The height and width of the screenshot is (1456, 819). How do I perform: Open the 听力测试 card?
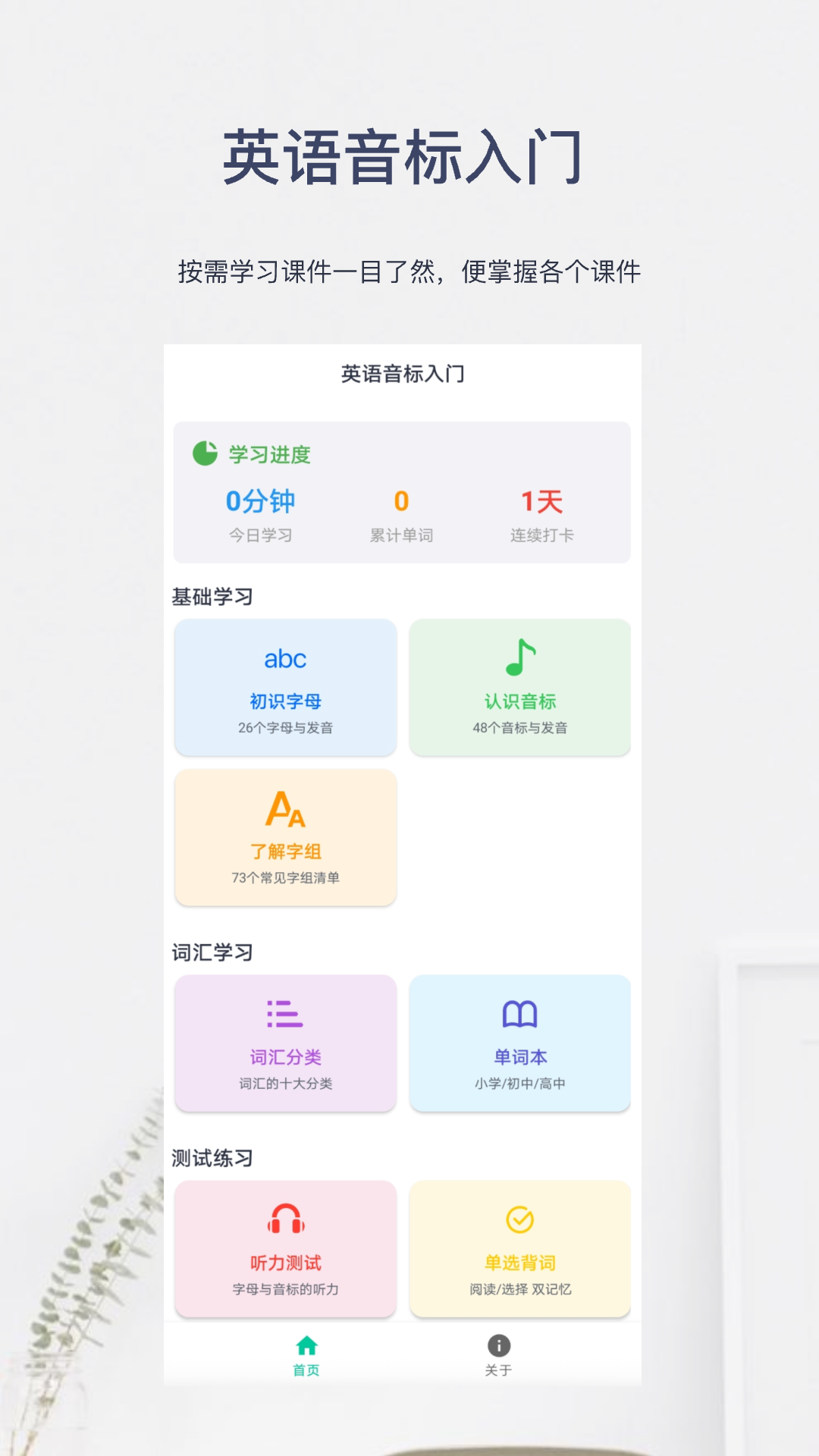[285, 1248]
